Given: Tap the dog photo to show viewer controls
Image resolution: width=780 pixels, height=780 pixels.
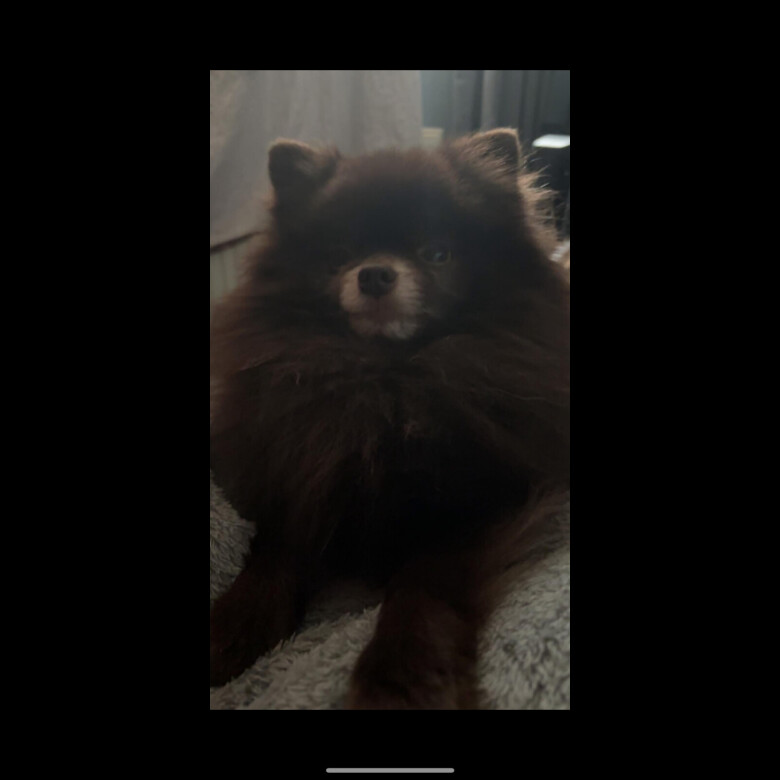Looking at the screenshot, I should coord(390,390).
